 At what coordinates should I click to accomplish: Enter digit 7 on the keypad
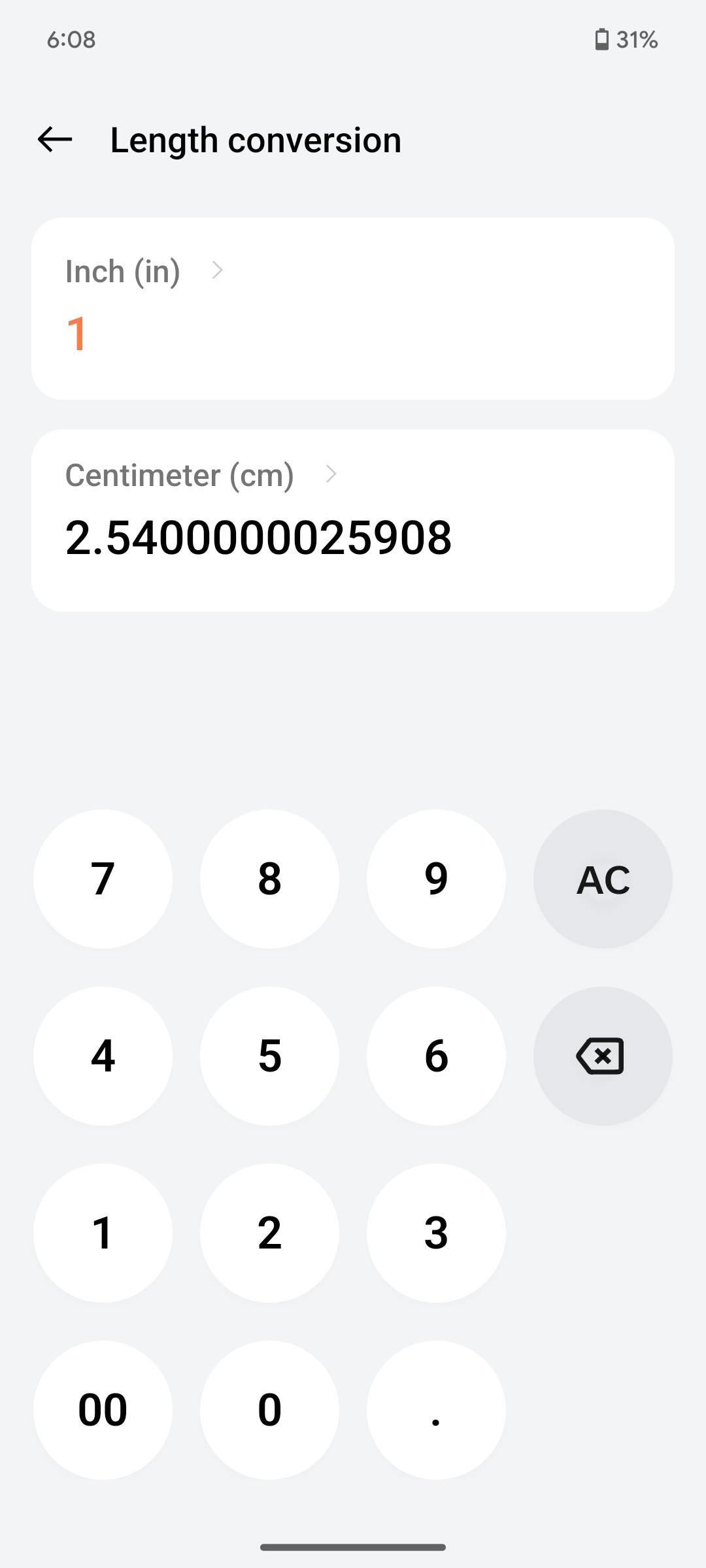(x=103, y=879)
